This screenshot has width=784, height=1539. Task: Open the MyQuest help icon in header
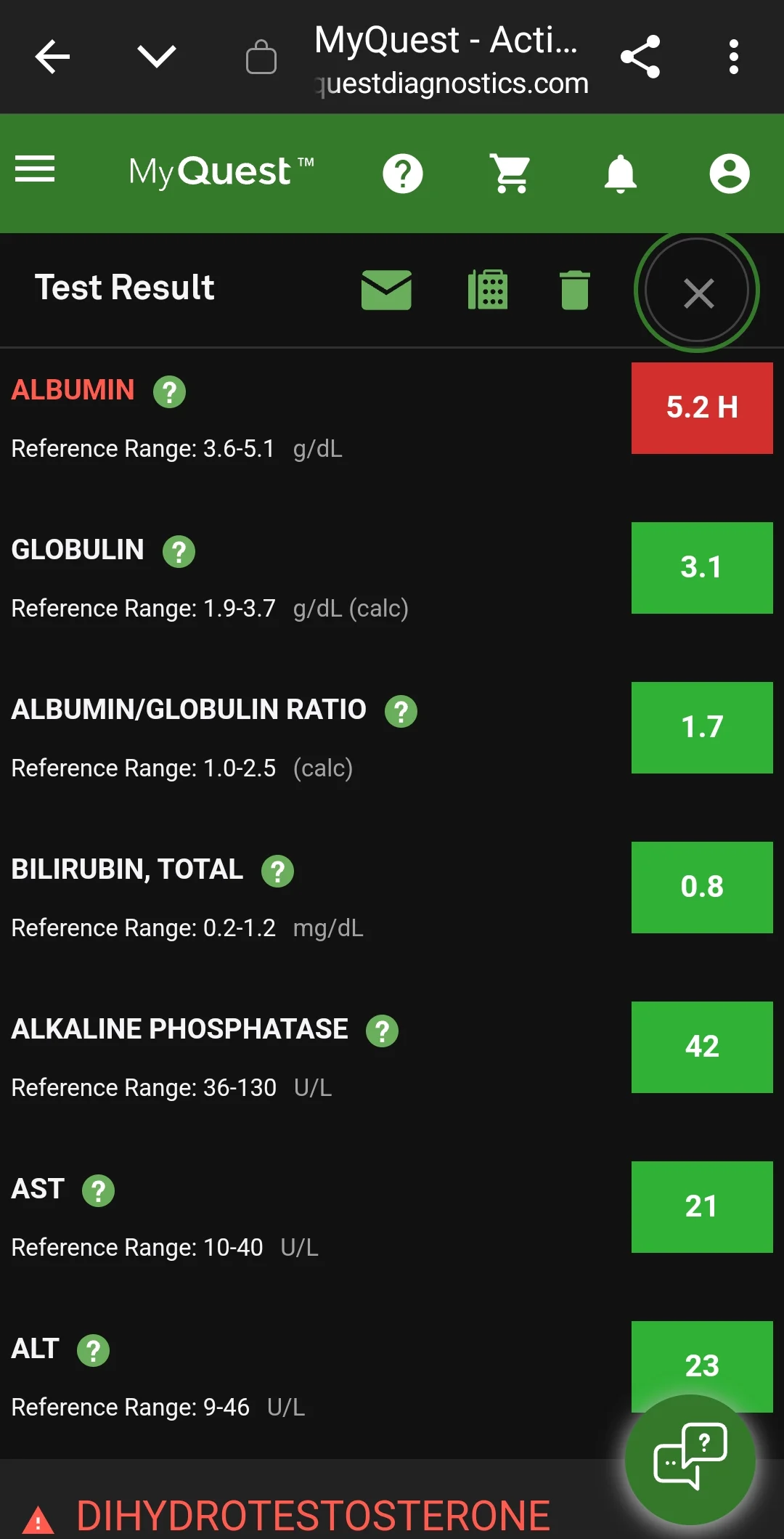pos(403,174)
